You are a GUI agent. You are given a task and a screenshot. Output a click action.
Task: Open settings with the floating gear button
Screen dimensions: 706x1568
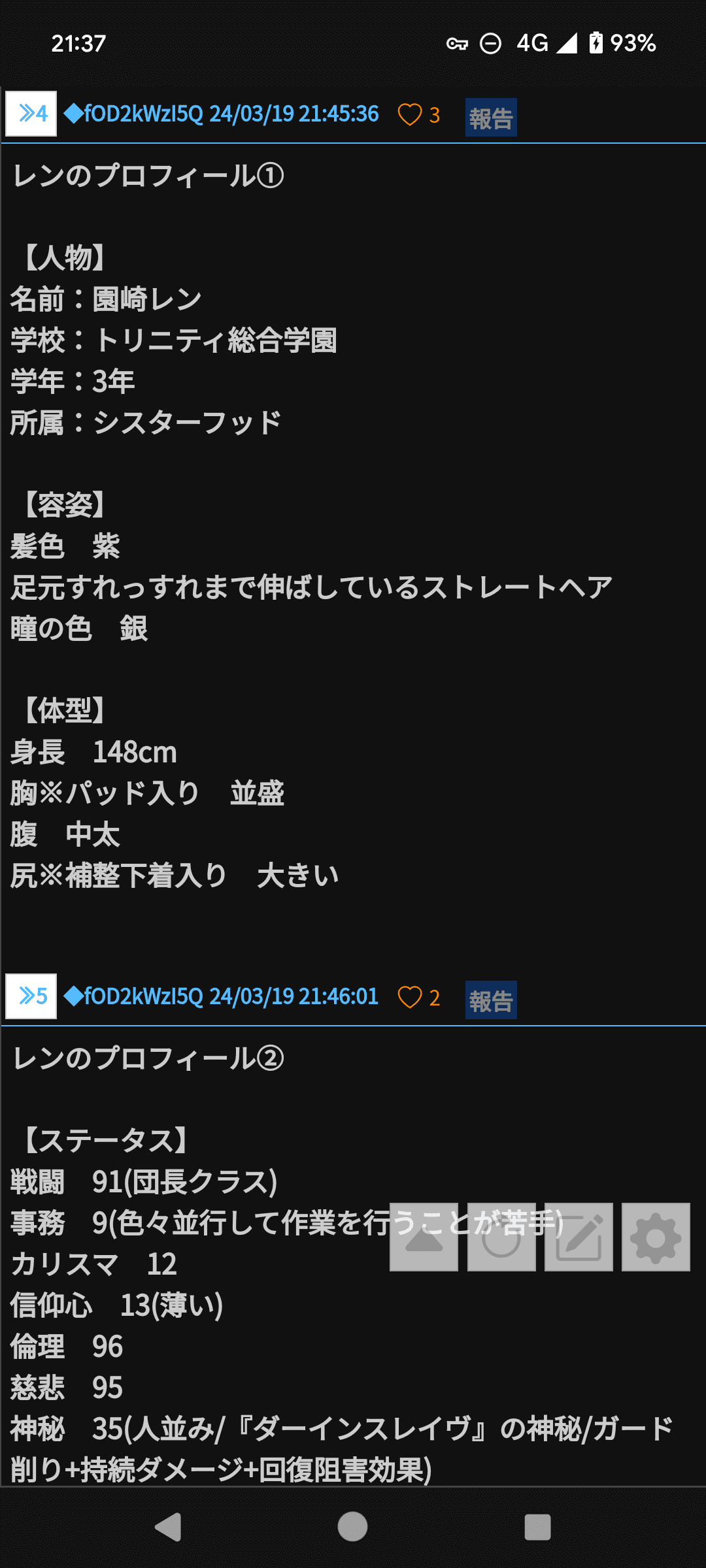[x=656, y=1237]
